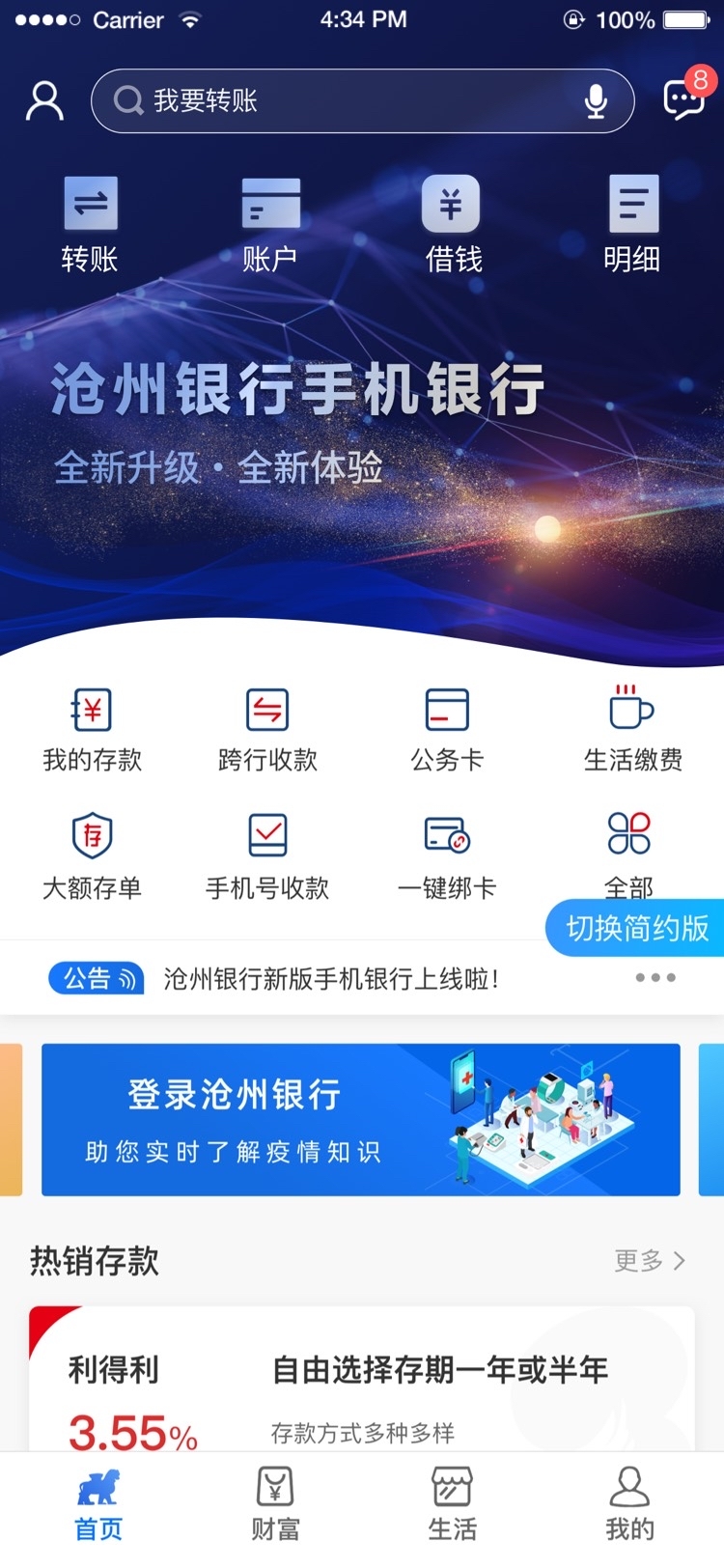Open 跨行收款 interbank collection

click(x=267, y=730)
